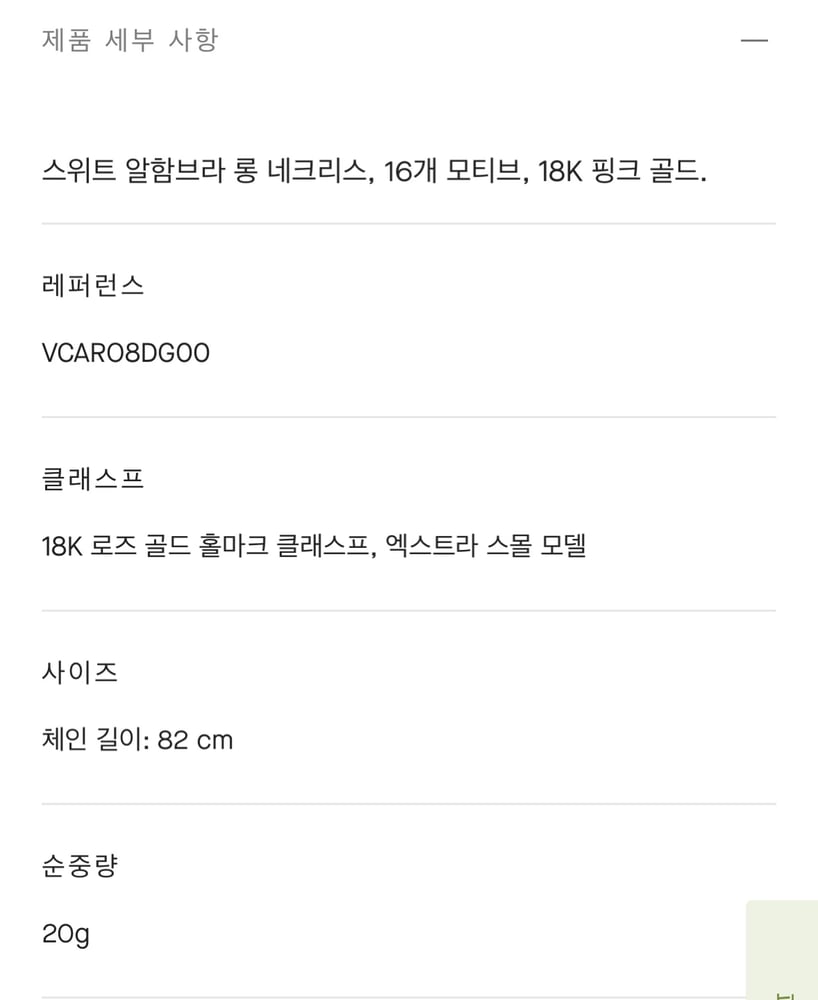Select the clasp description text
Viewport: 818px width, 1000px height.
[316, 546]
